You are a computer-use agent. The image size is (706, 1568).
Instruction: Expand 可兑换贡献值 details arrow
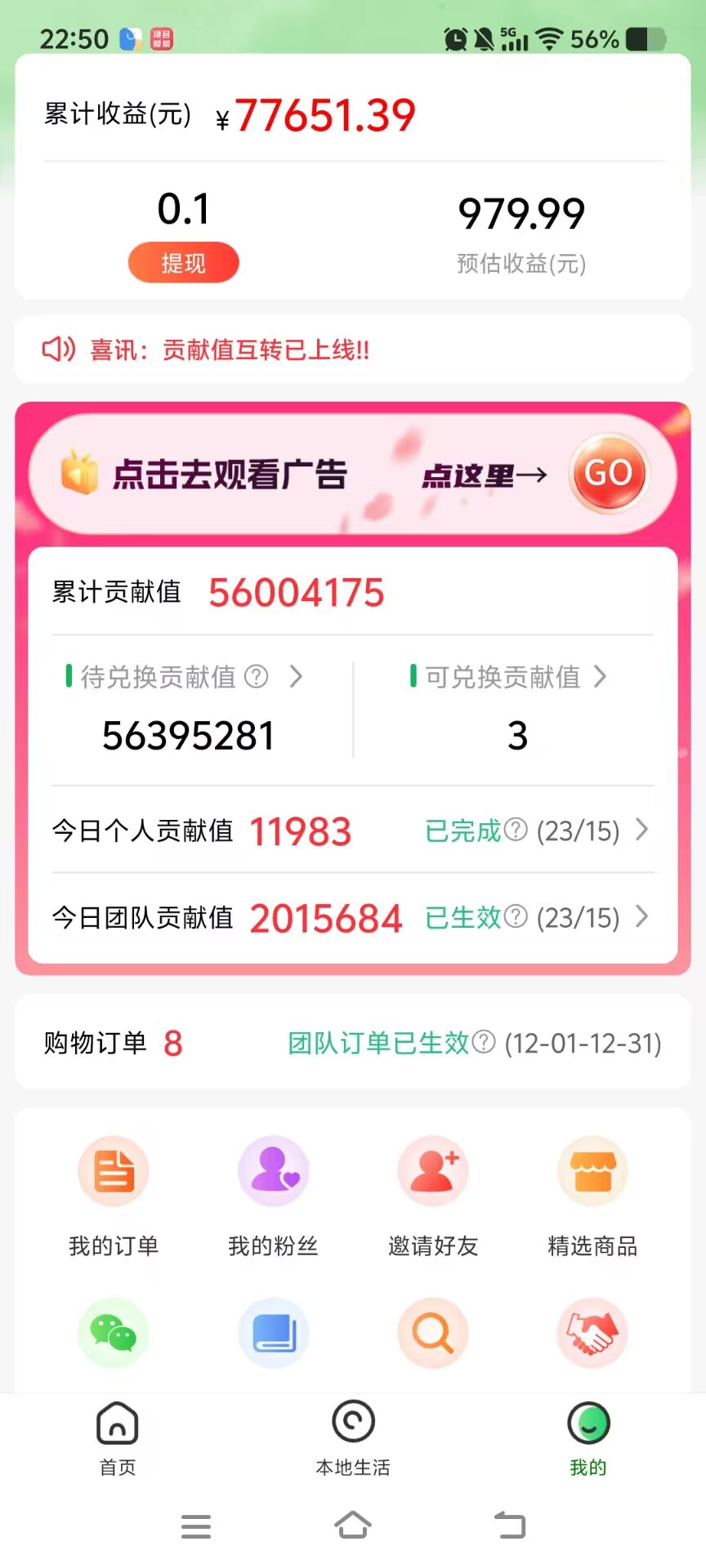coord(601,677)
